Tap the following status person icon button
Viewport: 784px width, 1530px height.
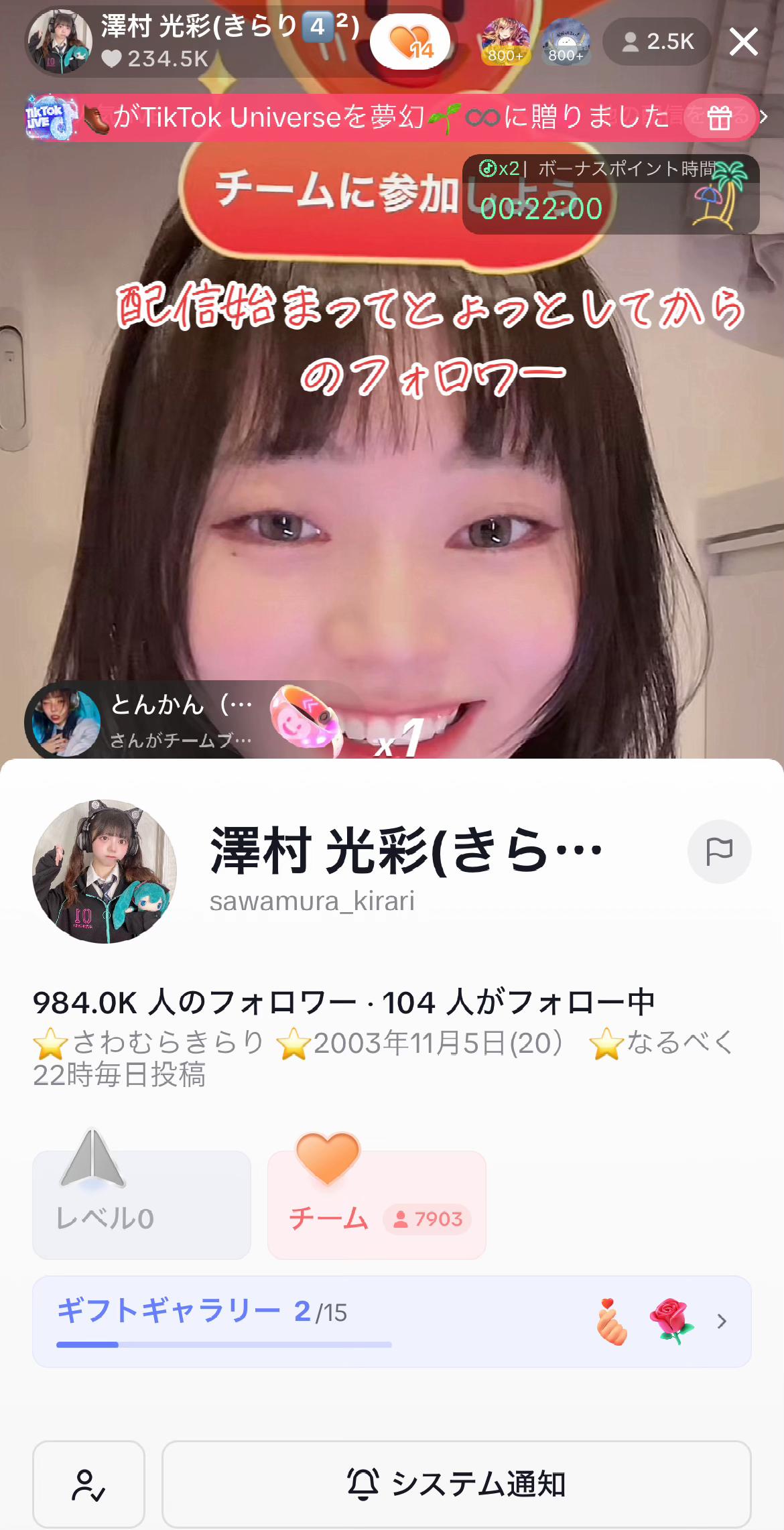click(88, 1483)
